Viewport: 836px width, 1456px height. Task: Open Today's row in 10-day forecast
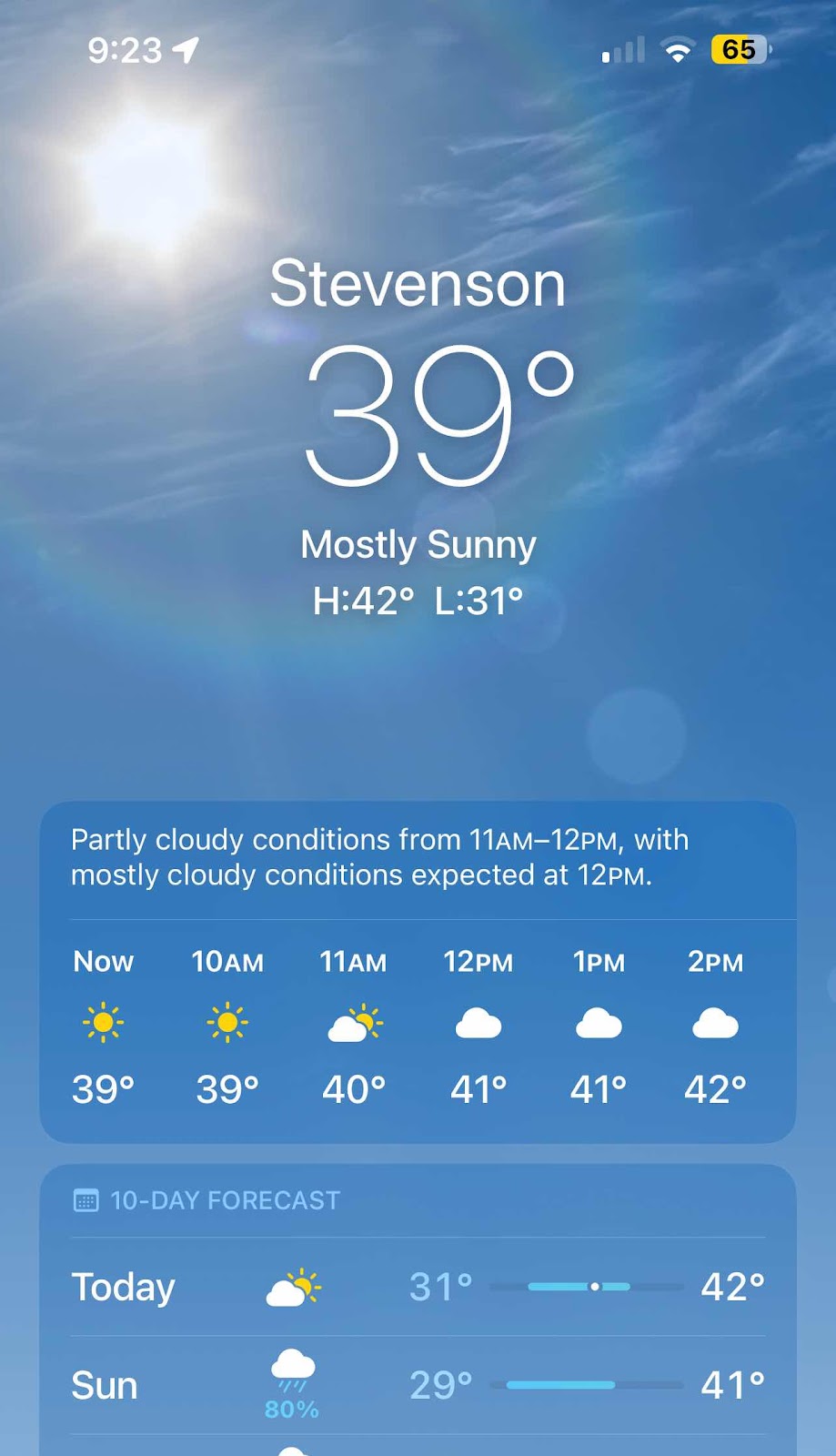click(x=418, y=1287)
